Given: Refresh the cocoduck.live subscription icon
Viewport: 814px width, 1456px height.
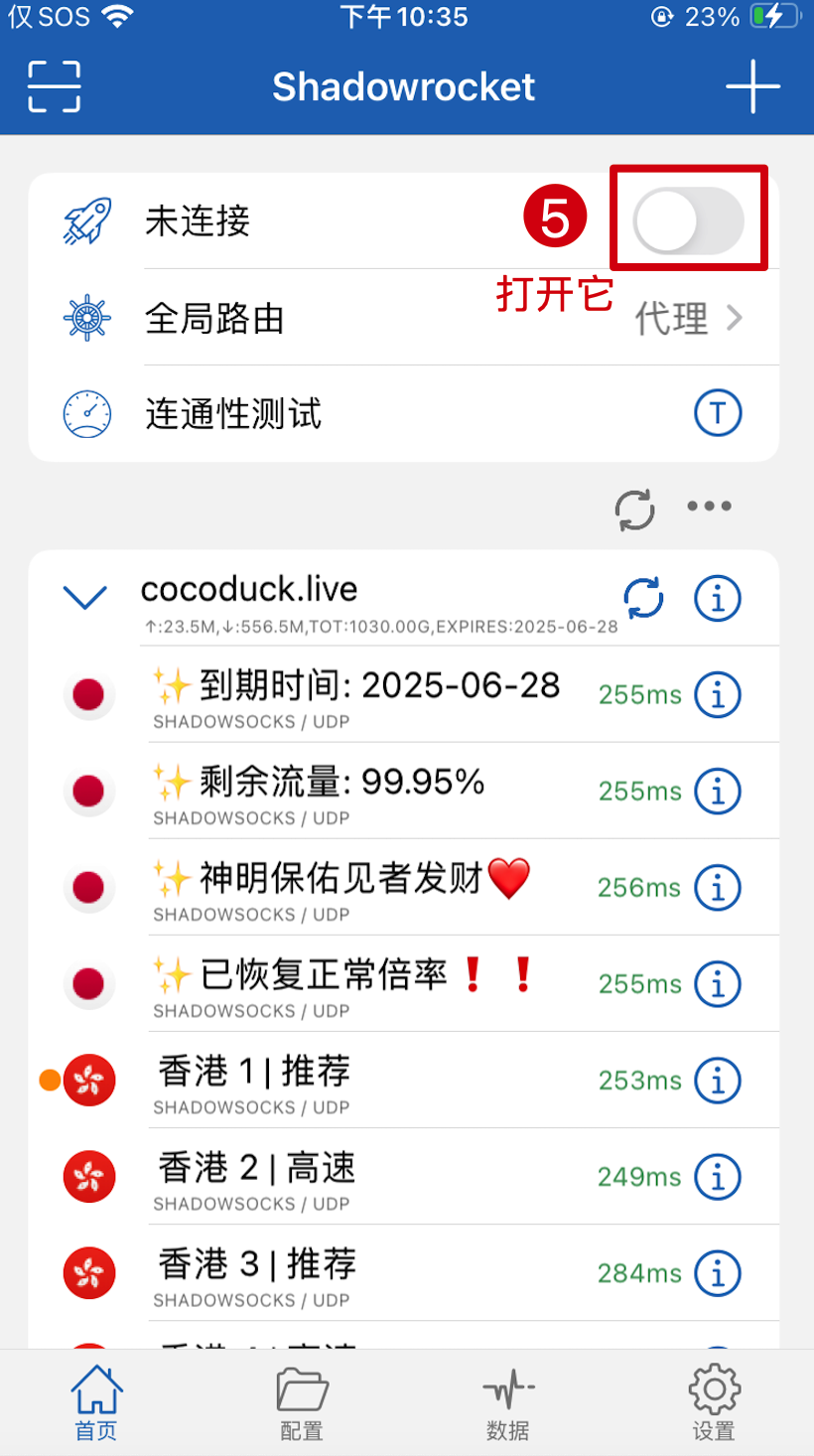Looking at the screenshot, I should [642, 598].
